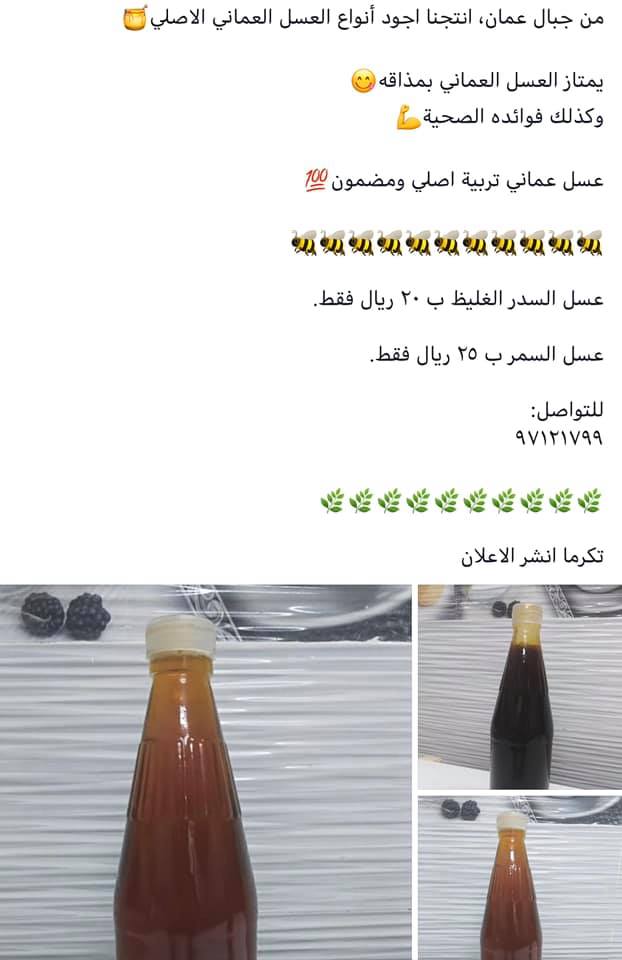
Task: Open the small bottom-right honey bottle photo
Action: (520, 878)
